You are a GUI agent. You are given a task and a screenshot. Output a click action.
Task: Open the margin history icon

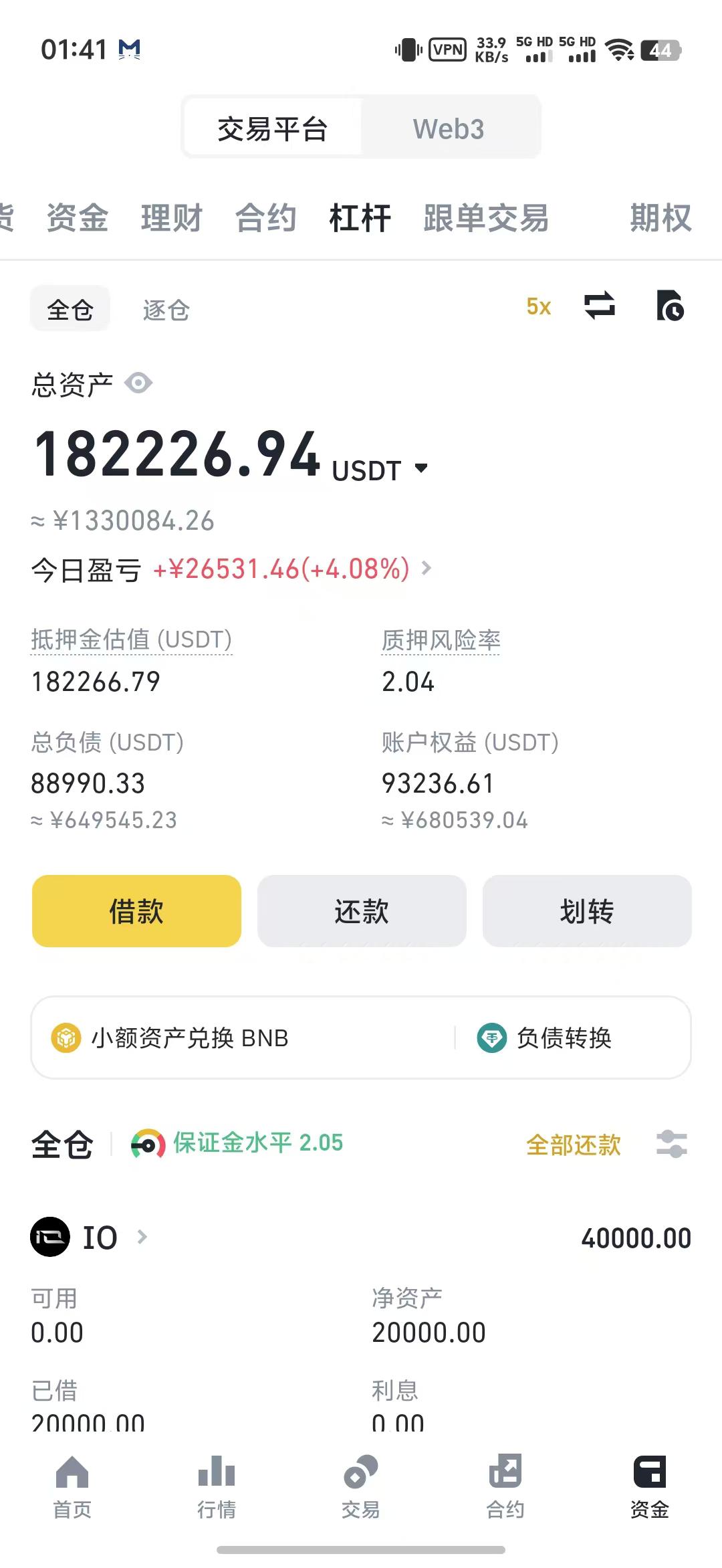(670, 306)
